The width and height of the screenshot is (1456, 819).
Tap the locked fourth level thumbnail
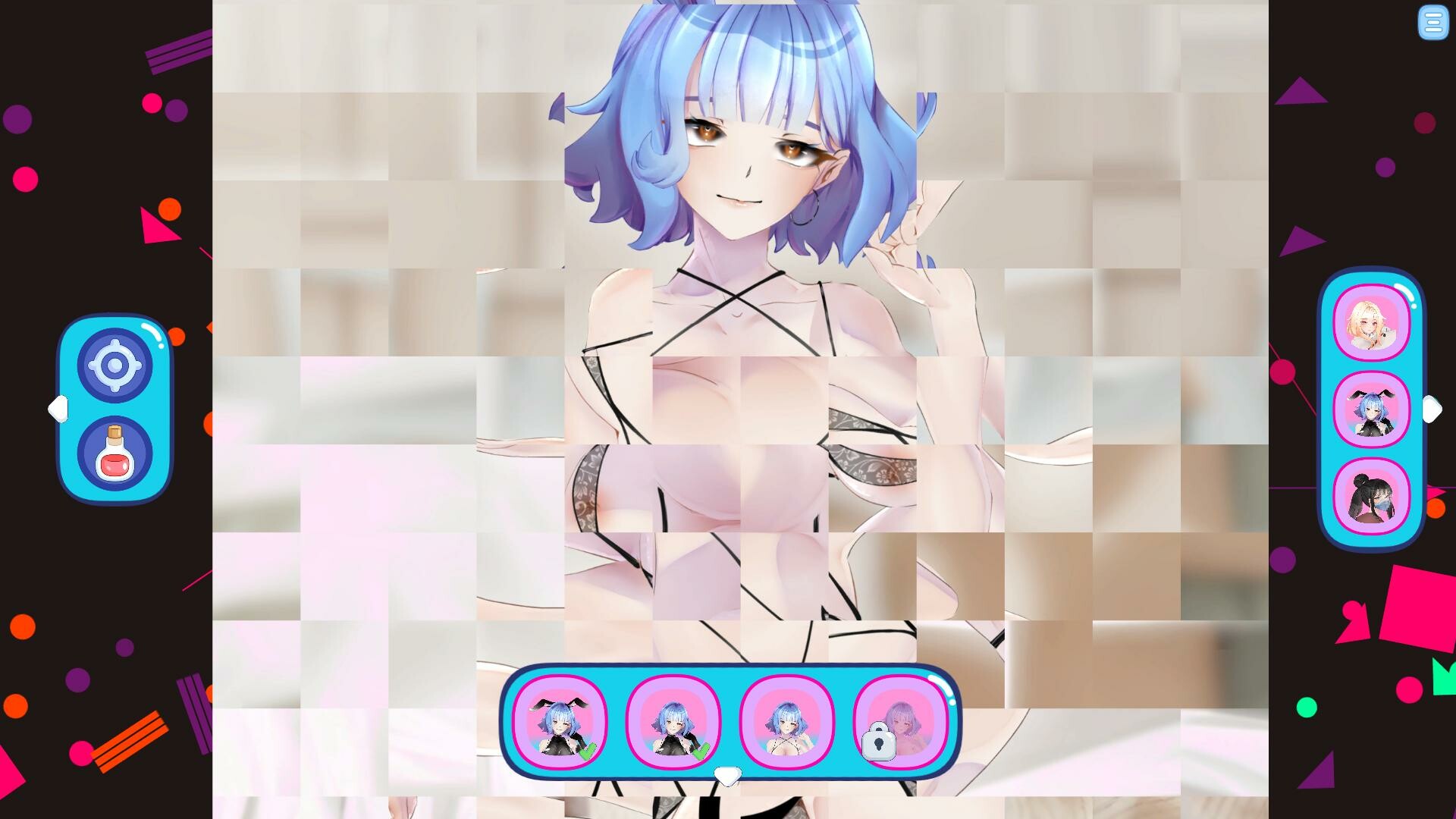click(900, 722)
